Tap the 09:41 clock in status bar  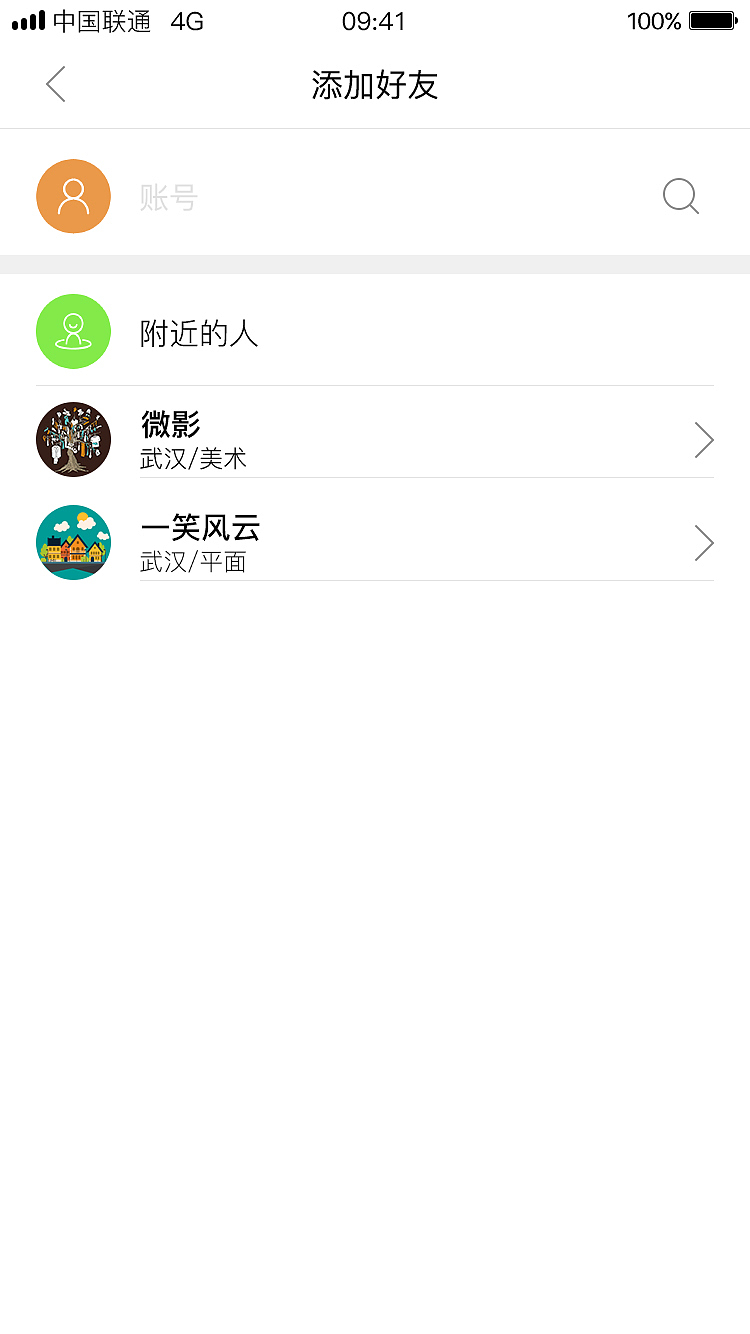tap(374, 20)
